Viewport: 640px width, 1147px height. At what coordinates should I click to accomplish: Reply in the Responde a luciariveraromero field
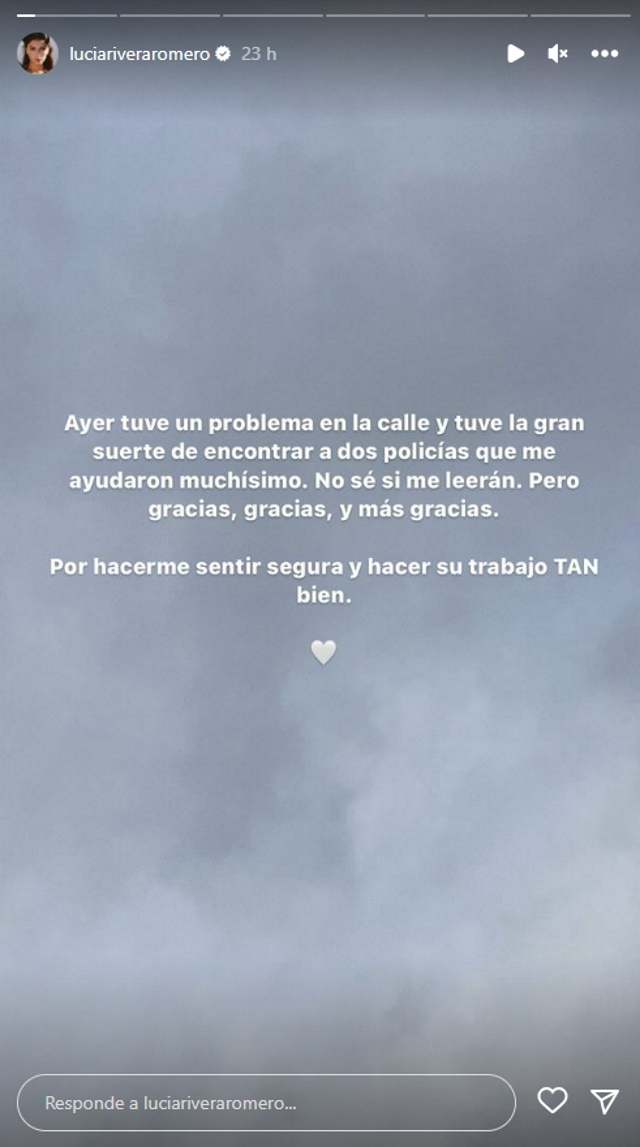coord(266,1102)
